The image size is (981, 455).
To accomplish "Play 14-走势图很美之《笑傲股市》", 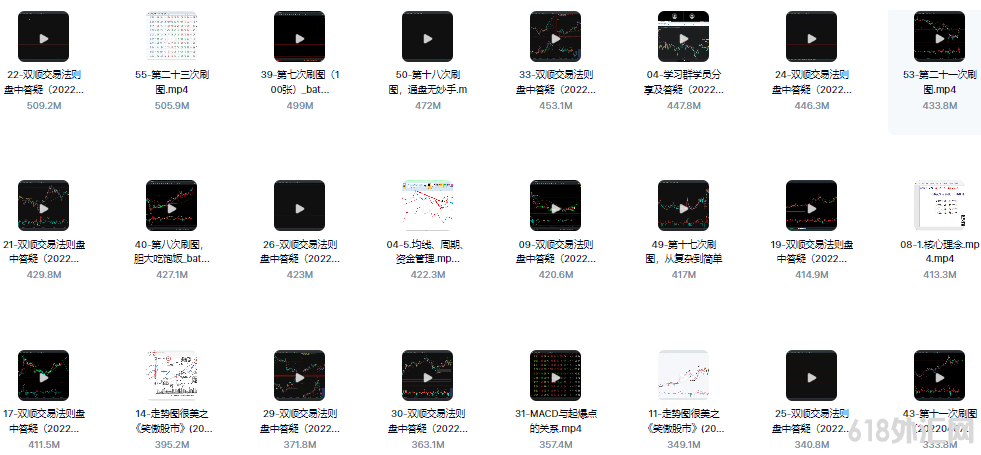I will click(x=171, y=376).
